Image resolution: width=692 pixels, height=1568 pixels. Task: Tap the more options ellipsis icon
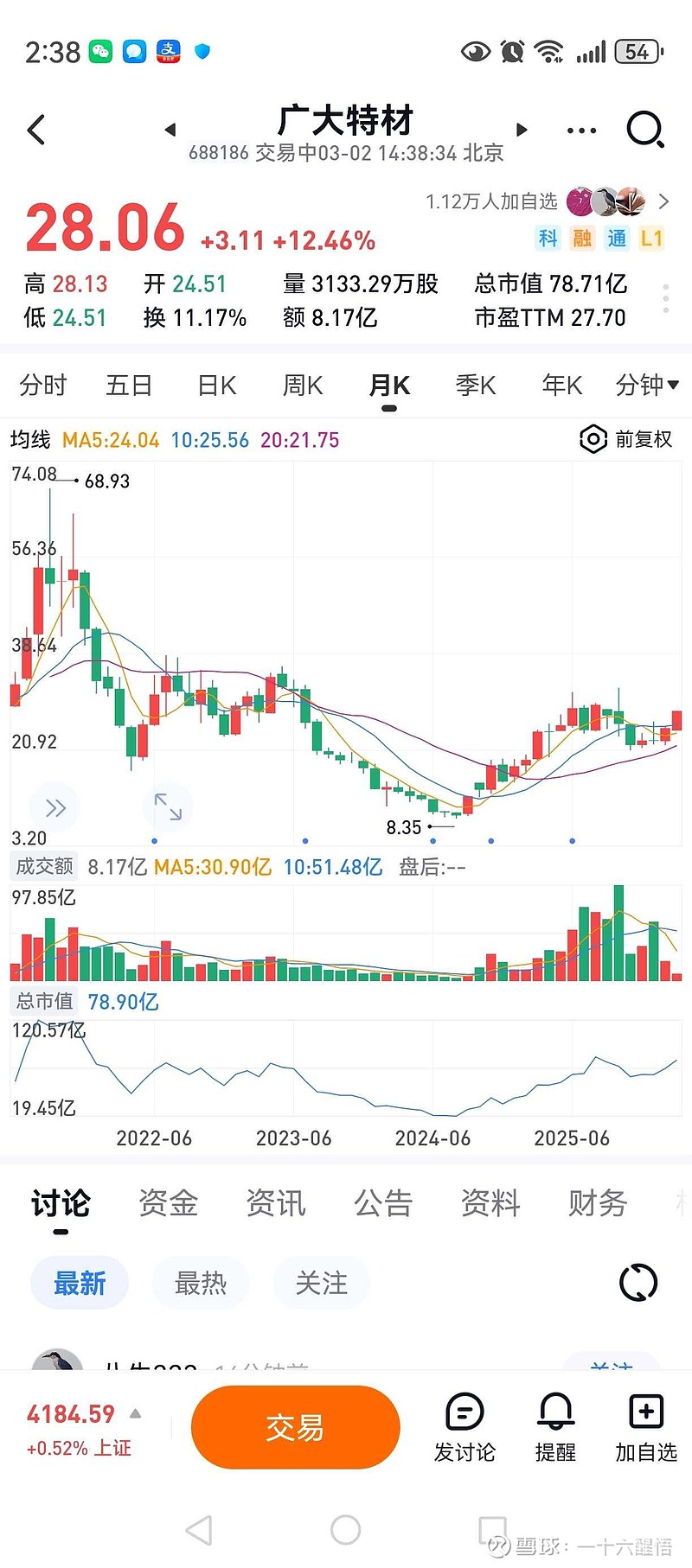581,130
